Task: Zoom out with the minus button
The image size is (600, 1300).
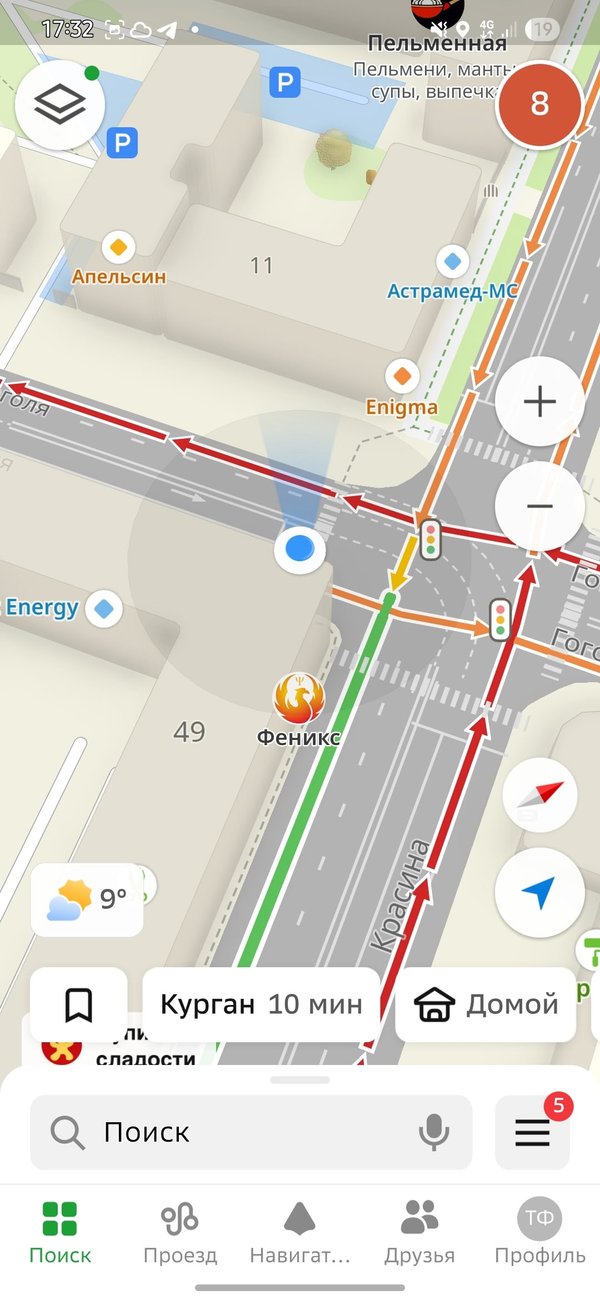Action: pyautogui.click(x=539, y=506)
